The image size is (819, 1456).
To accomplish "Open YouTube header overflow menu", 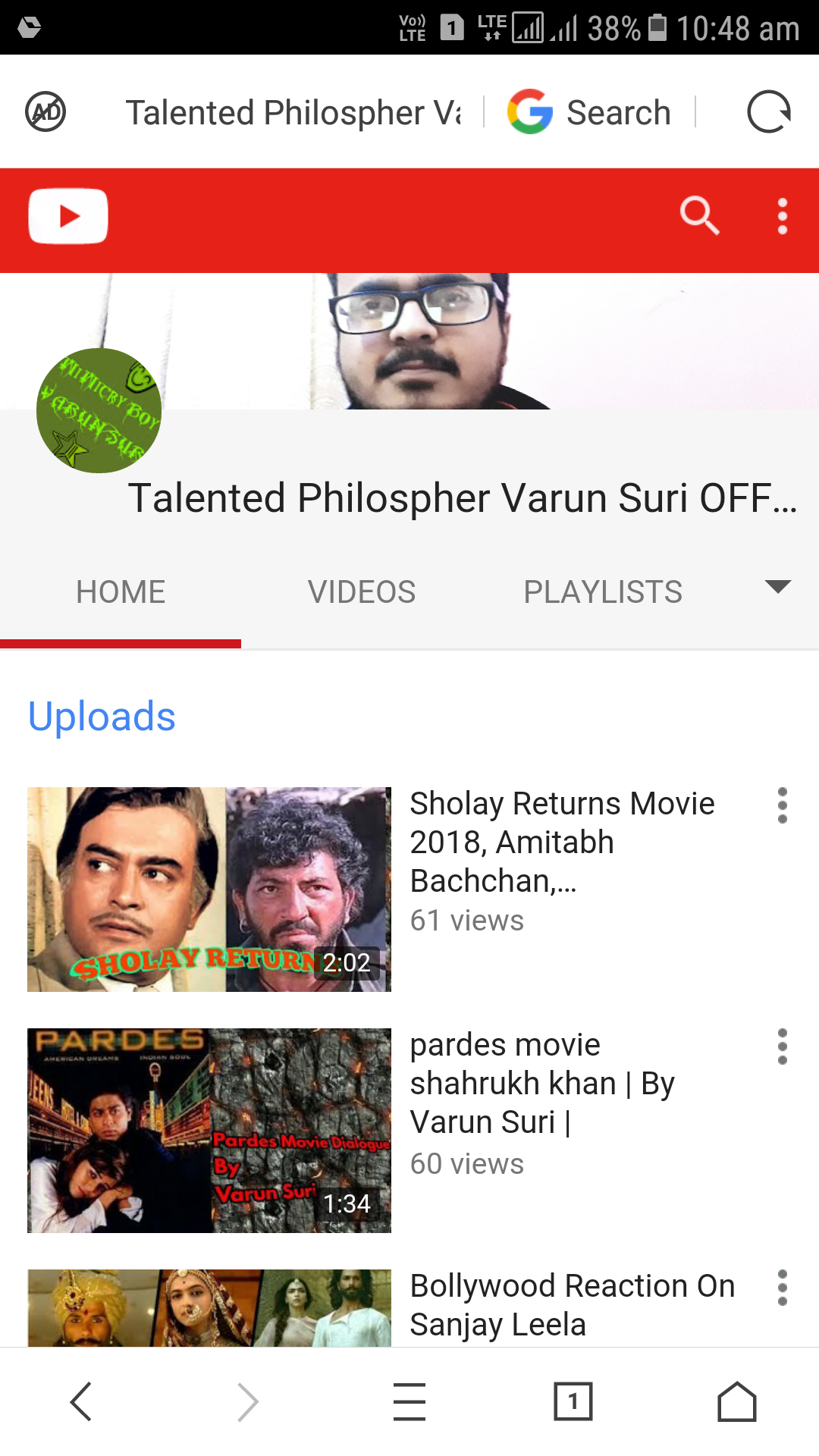I will pyautogui.click(x=783, y=217).
